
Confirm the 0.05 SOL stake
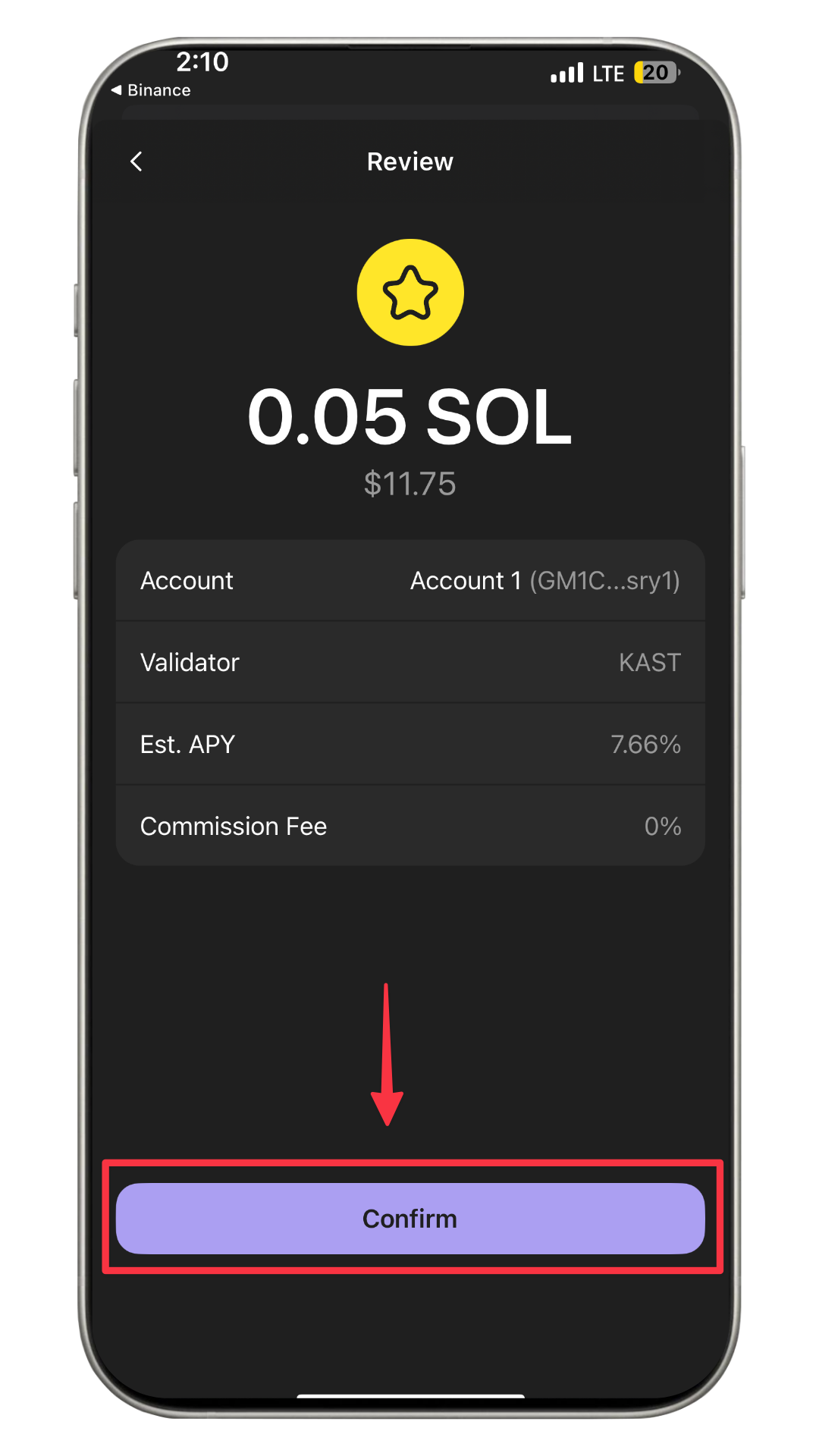(410, 1219)
